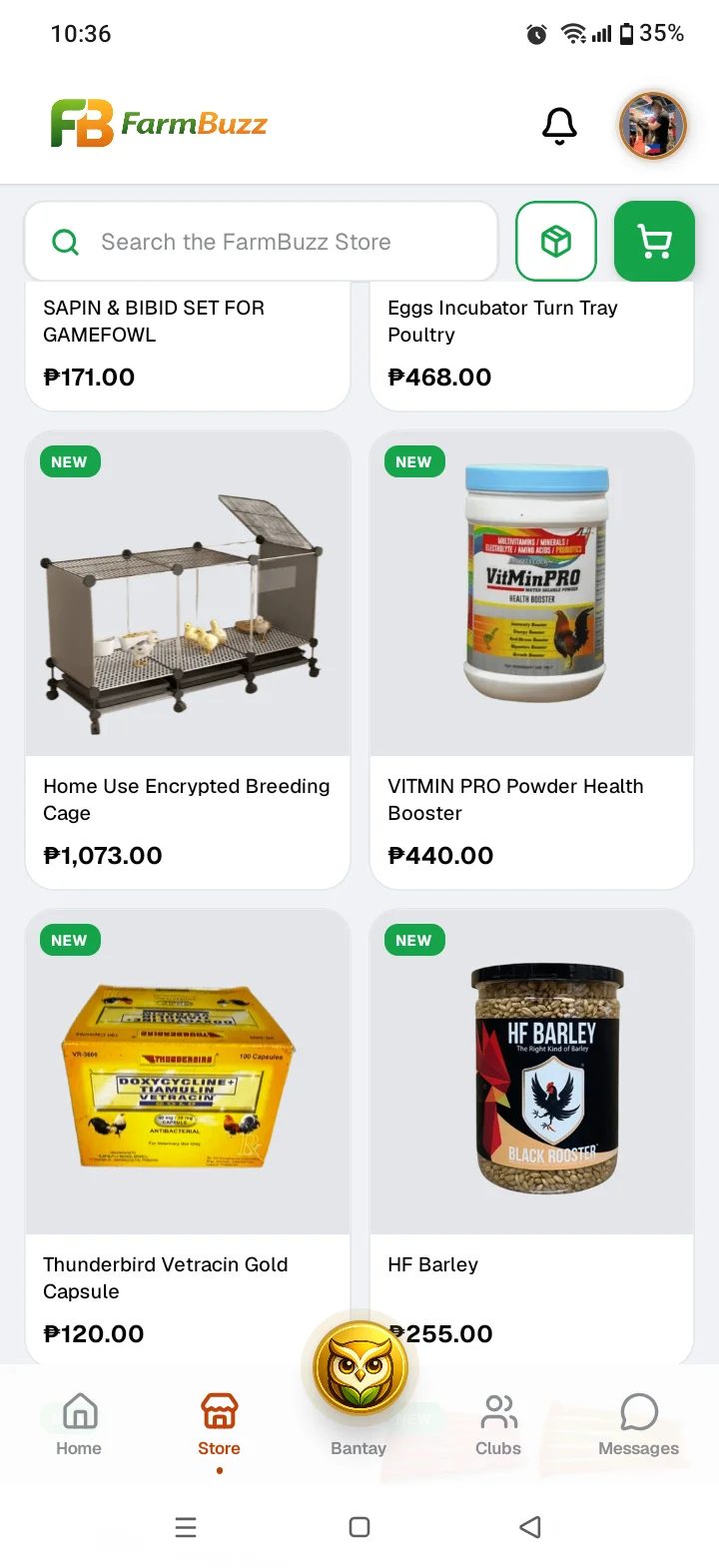Select the Store tab
719x1568 pixels.
tap(219, 1425)
